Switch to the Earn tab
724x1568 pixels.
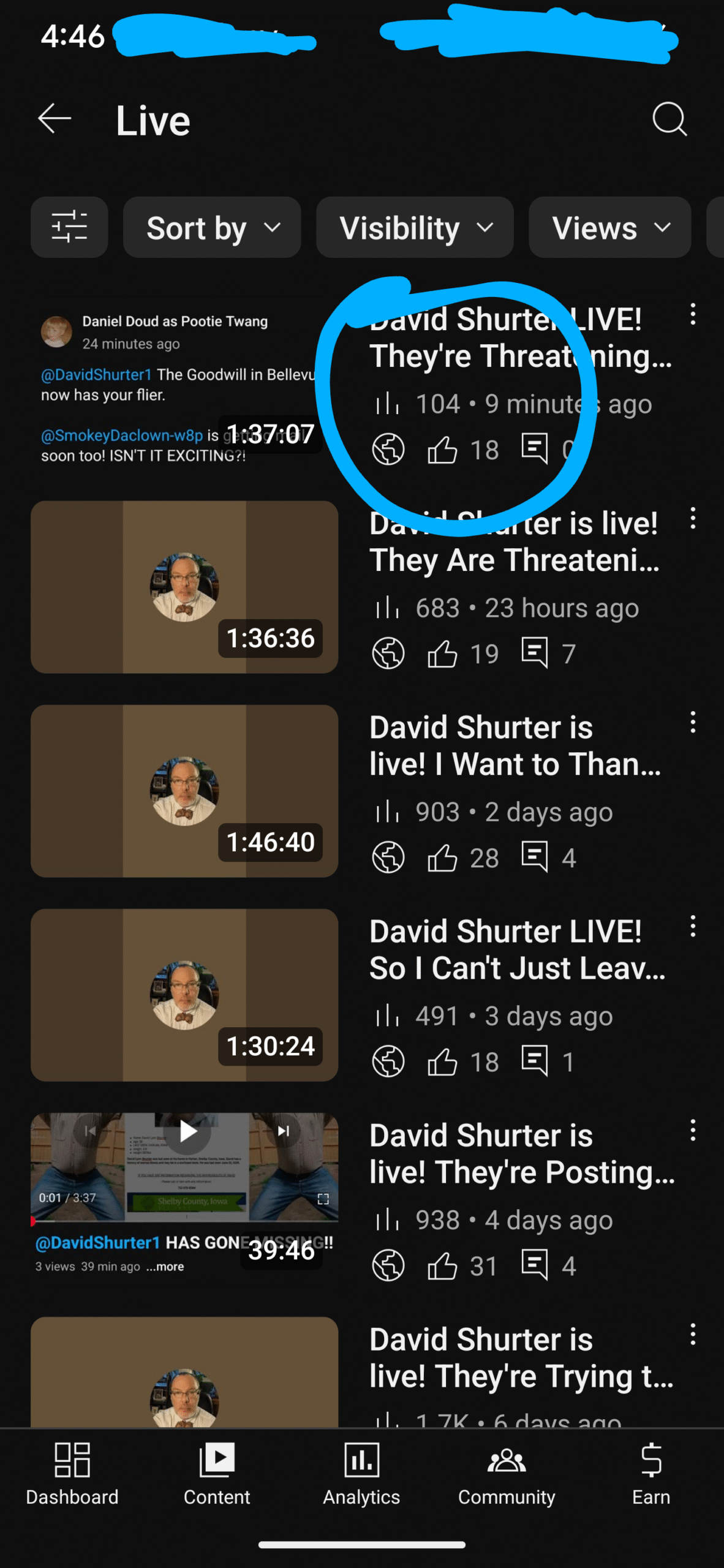[x=651, y=1474]
